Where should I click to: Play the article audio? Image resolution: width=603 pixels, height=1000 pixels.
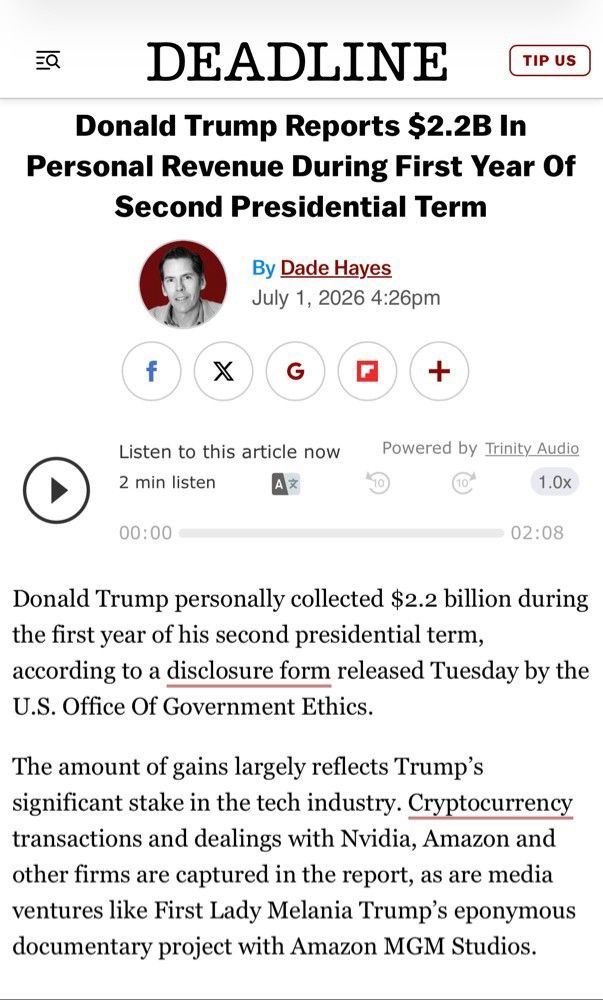click(x=56, y=490)
